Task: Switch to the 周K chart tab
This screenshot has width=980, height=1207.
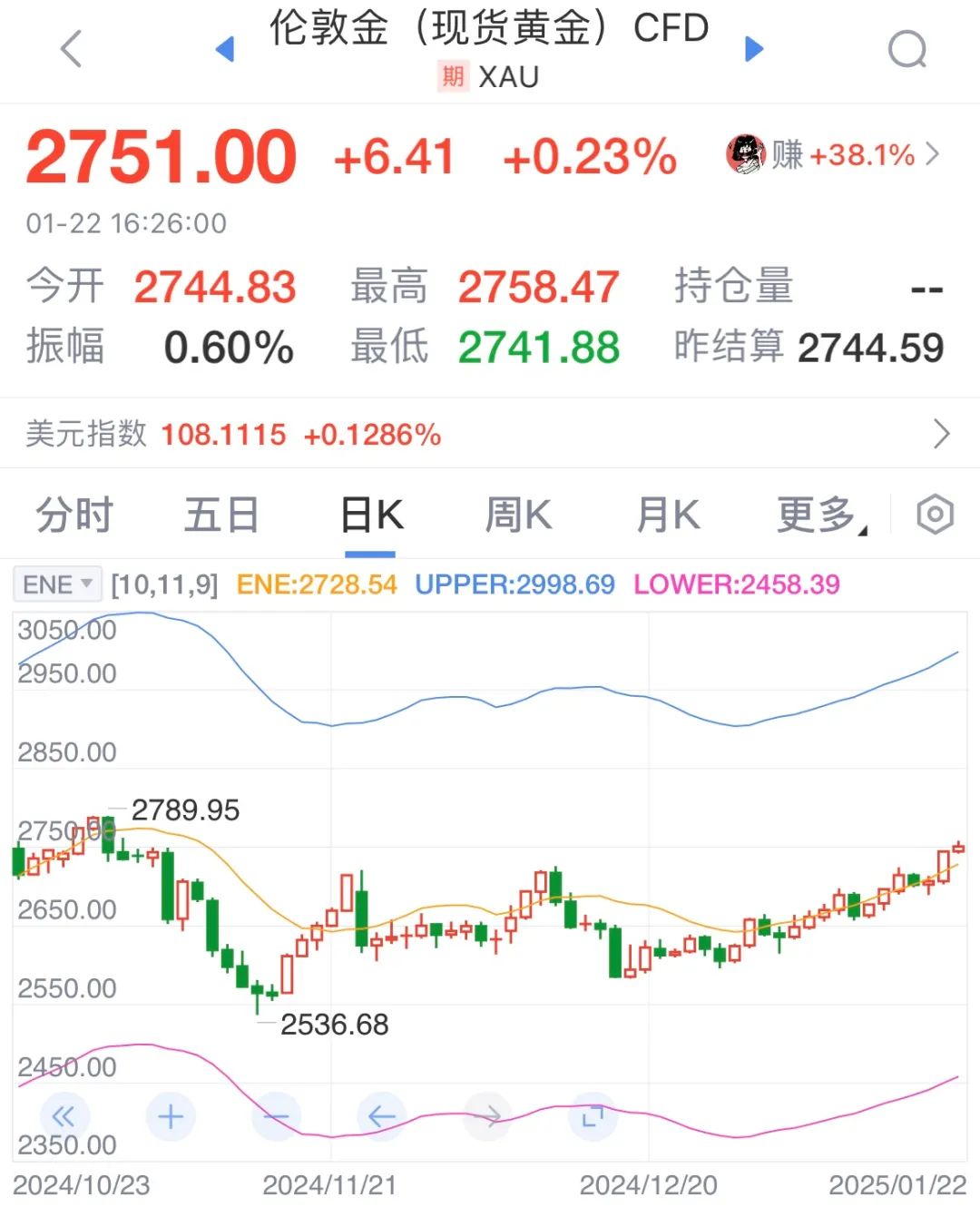Action: 518,515
